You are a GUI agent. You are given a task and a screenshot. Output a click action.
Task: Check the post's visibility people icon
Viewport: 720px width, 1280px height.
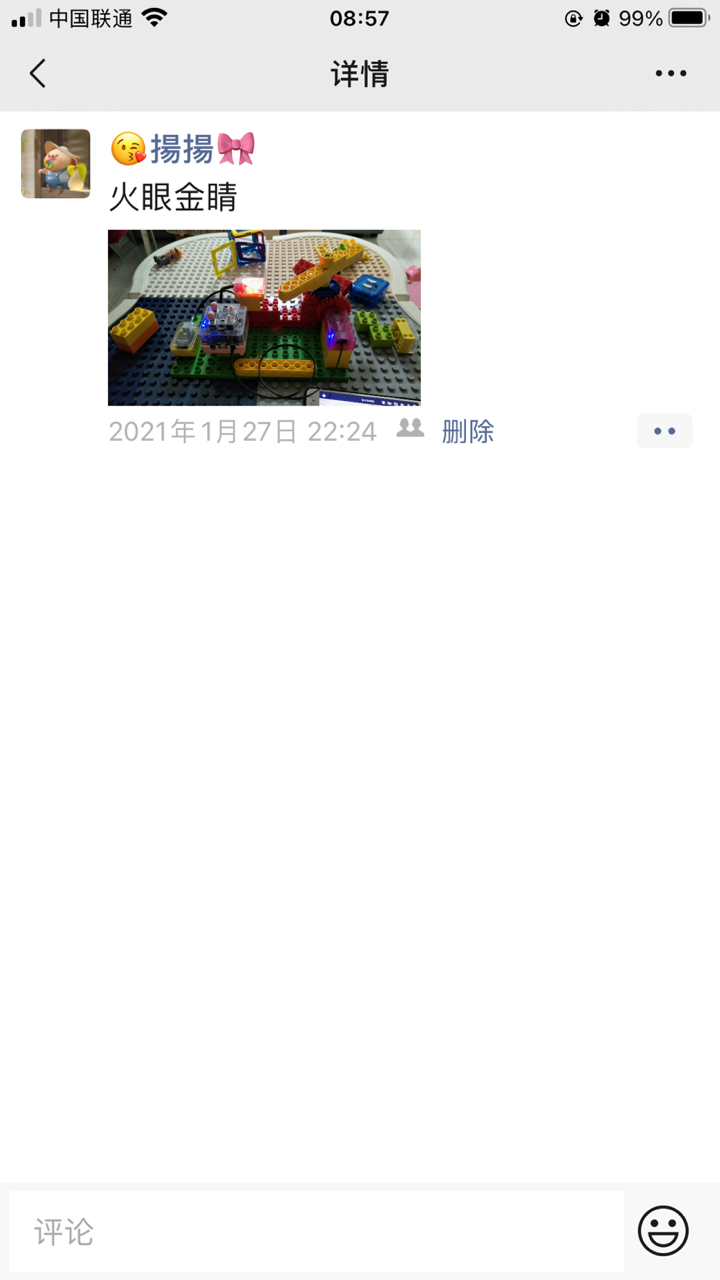(410, 429)
